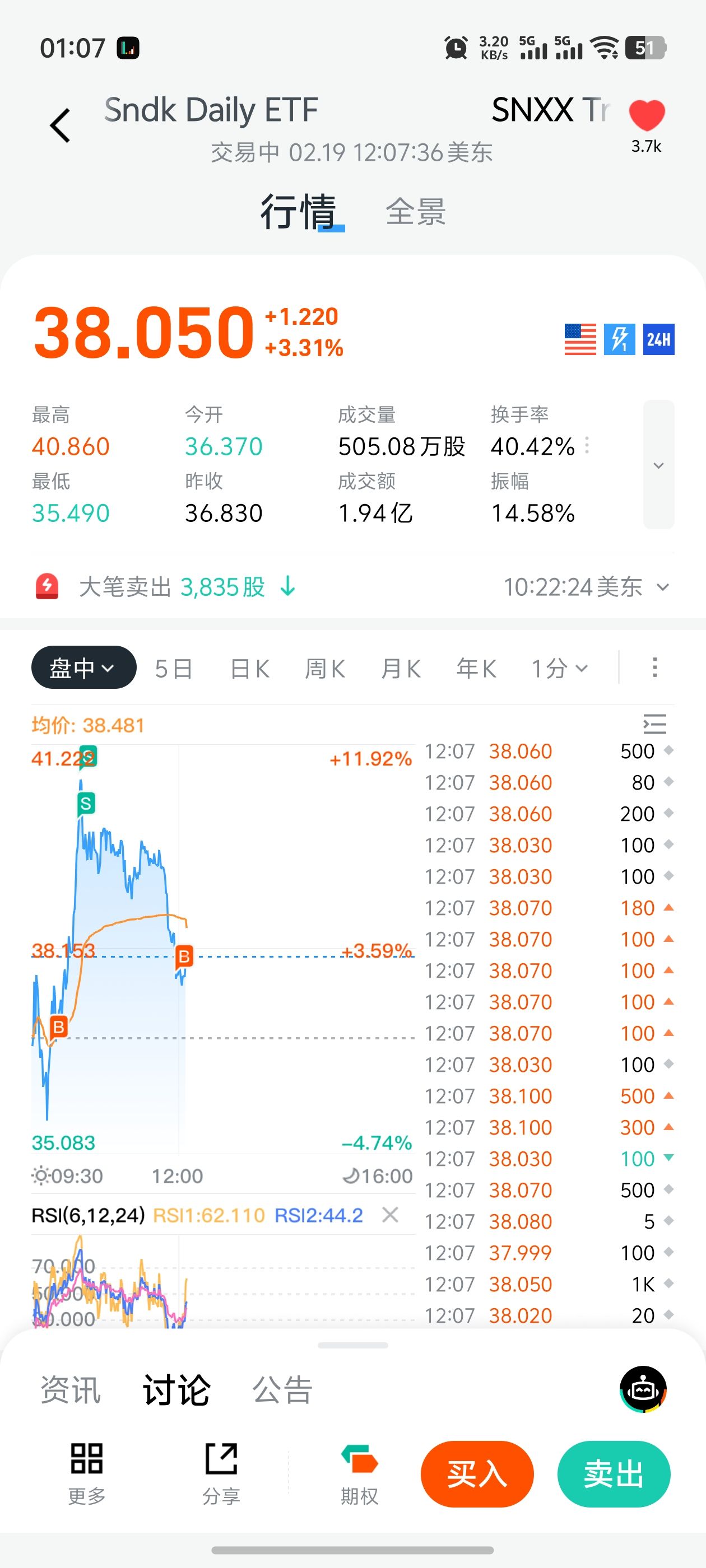
Task: Open chart settings three-dot menu
Action: click(x=655, y=668)
